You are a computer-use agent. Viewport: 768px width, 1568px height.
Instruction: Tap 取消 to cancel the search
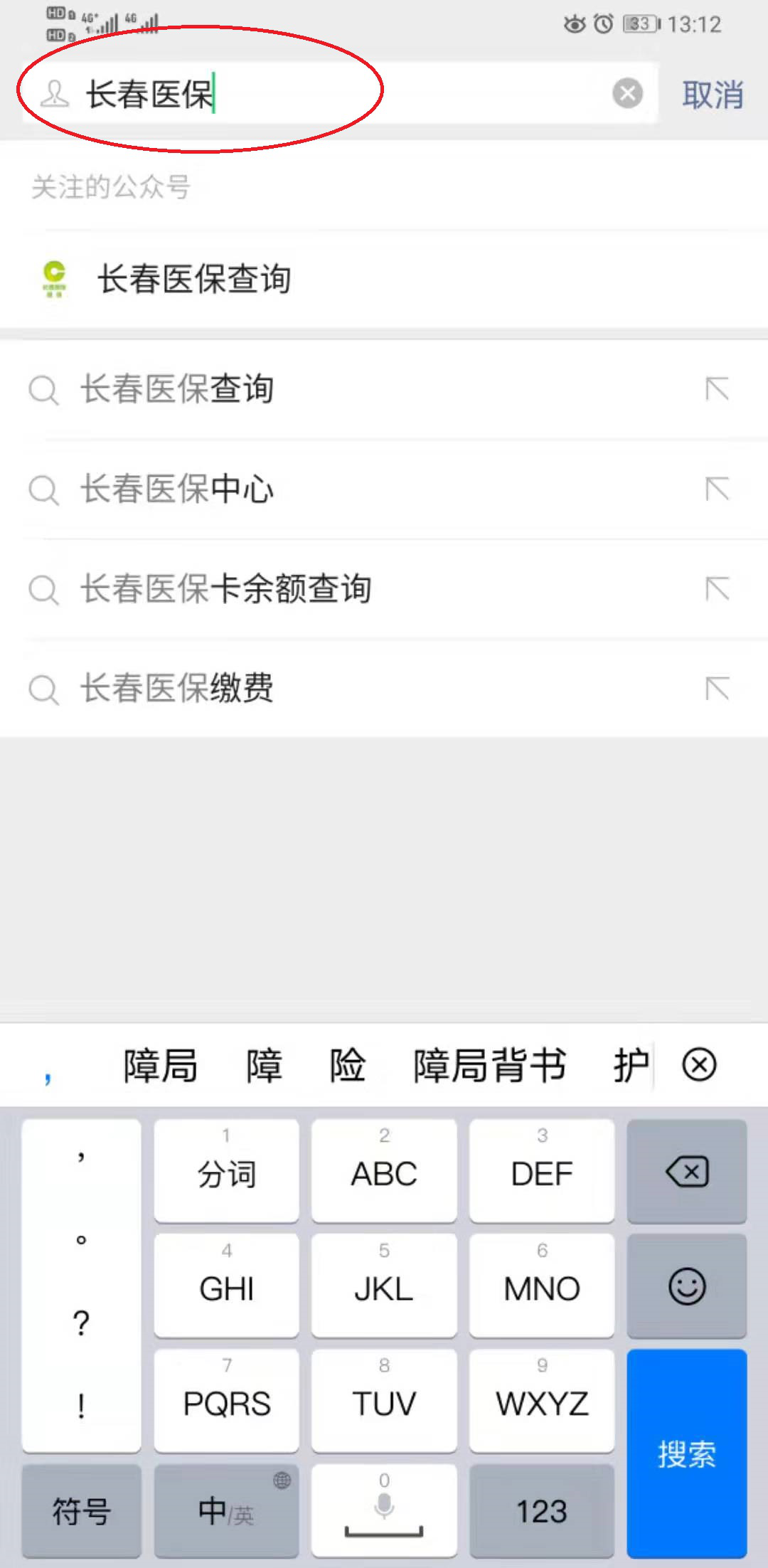click(x=713, y=95)
